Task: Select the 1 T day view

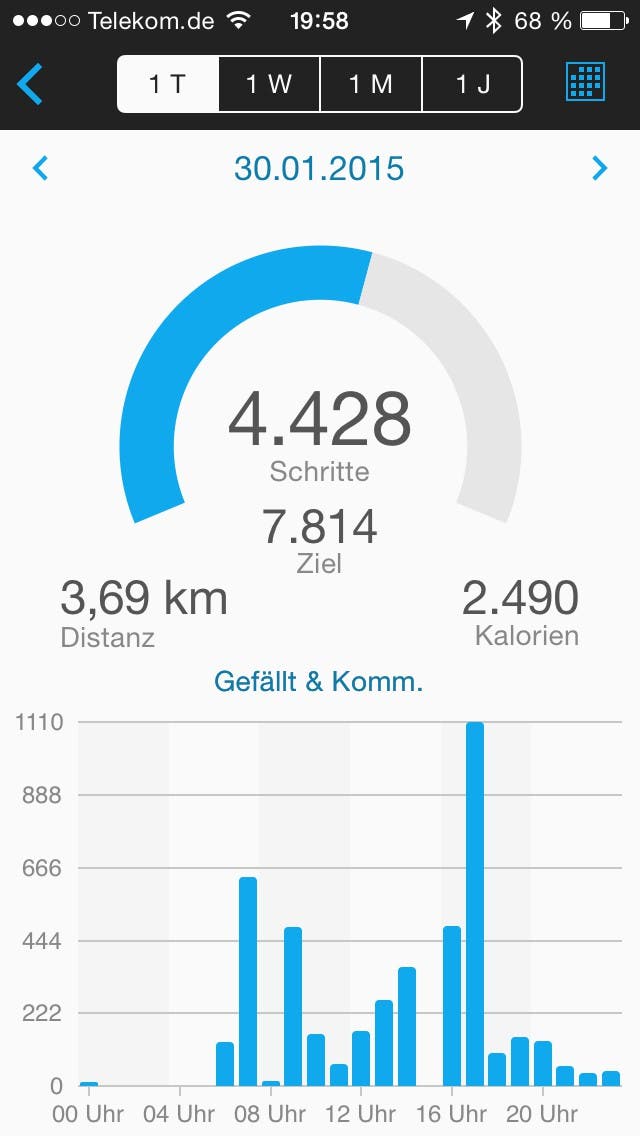Action: tap(168, 84)
